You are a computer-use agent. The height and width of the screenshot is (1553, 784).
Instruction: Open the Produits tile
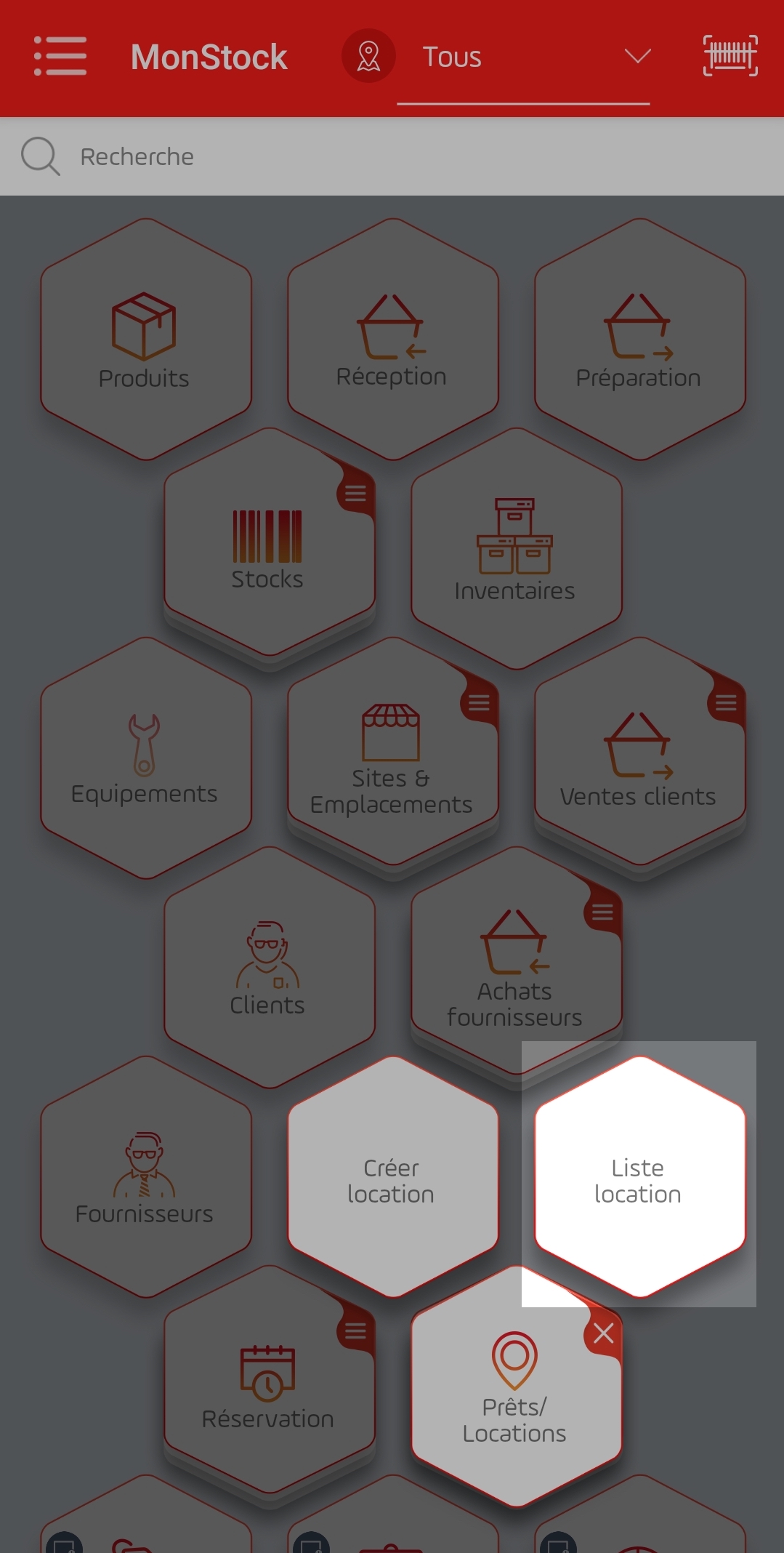(x=145, y=340)
